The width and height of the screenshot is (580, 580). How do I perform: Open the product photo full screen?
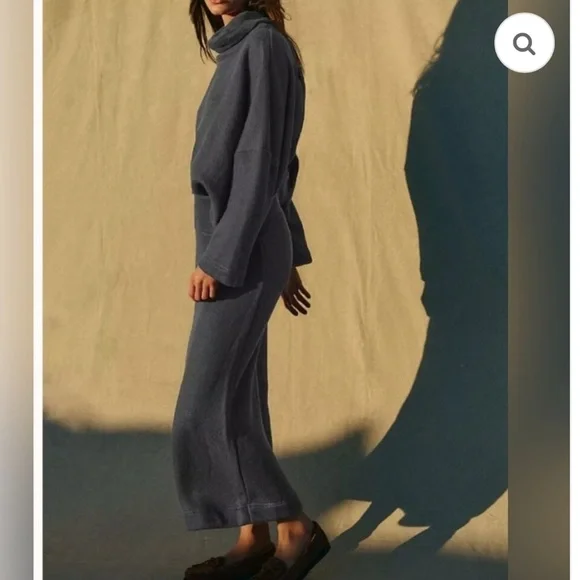(275, 290)
